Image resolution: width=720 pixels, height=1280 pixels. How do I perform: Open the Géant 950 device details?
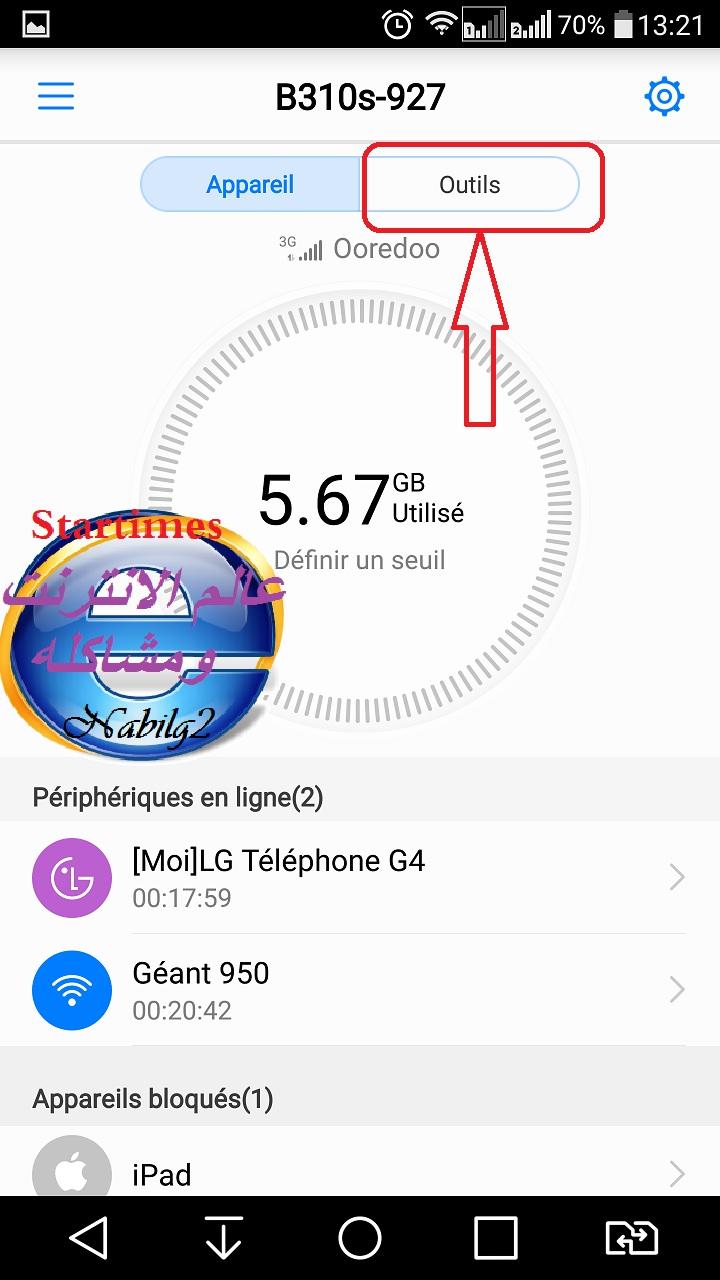[360, 990]
